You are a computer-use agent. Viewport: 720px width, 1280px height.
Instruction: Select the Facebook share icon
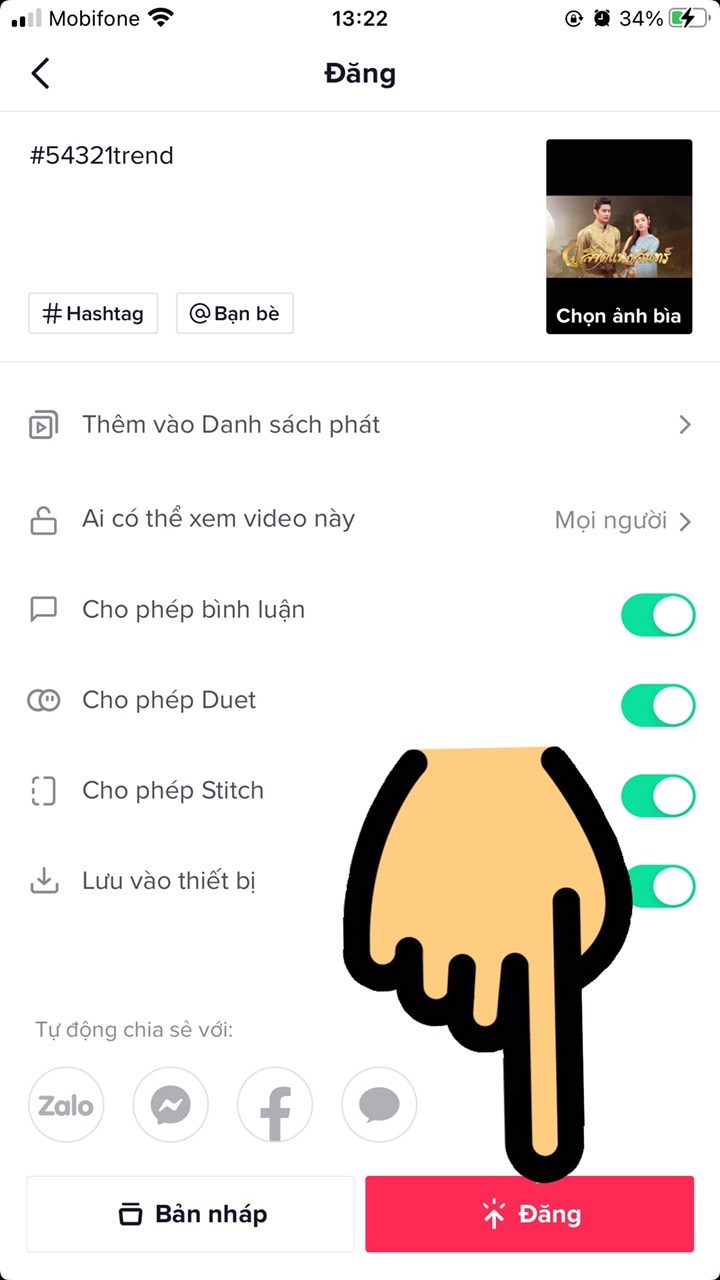click(275, 1105)
